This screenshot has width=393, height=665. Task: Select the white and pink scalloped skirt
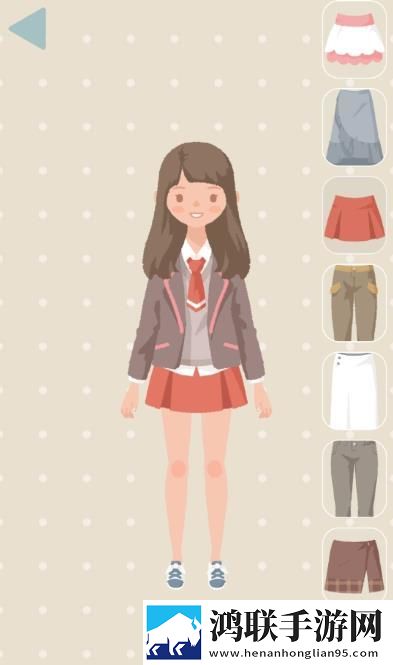[x=354, y=39]
